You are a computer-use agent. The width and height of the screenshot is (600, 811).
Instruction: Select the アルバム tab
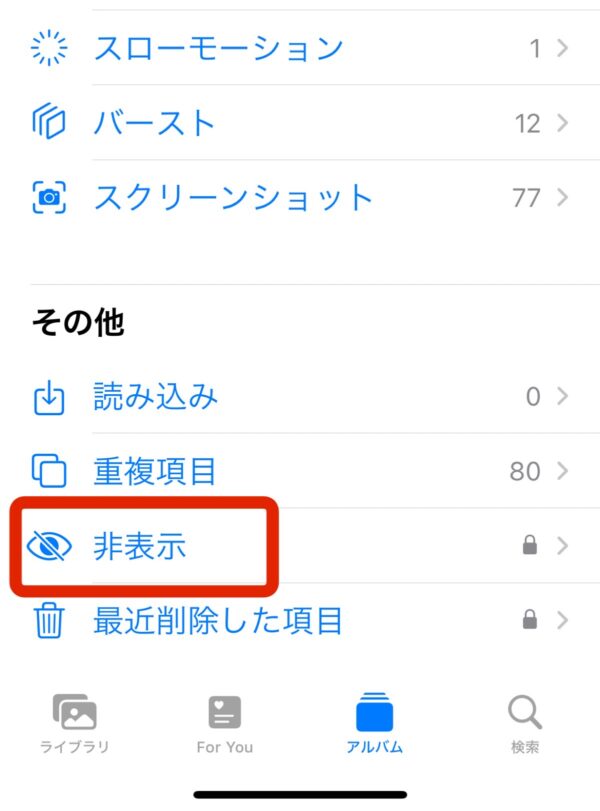tap(375, 724)
